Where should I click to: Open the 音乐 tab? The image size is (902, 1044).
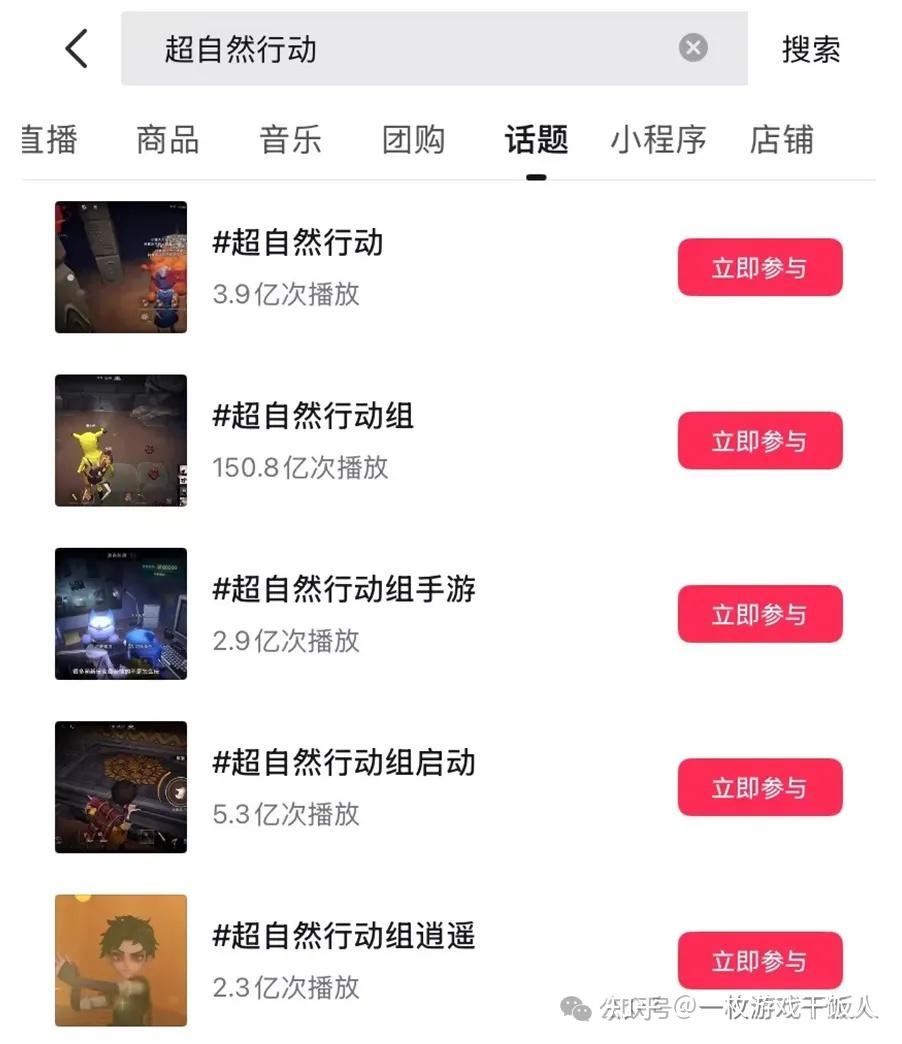tap(289, 141)
